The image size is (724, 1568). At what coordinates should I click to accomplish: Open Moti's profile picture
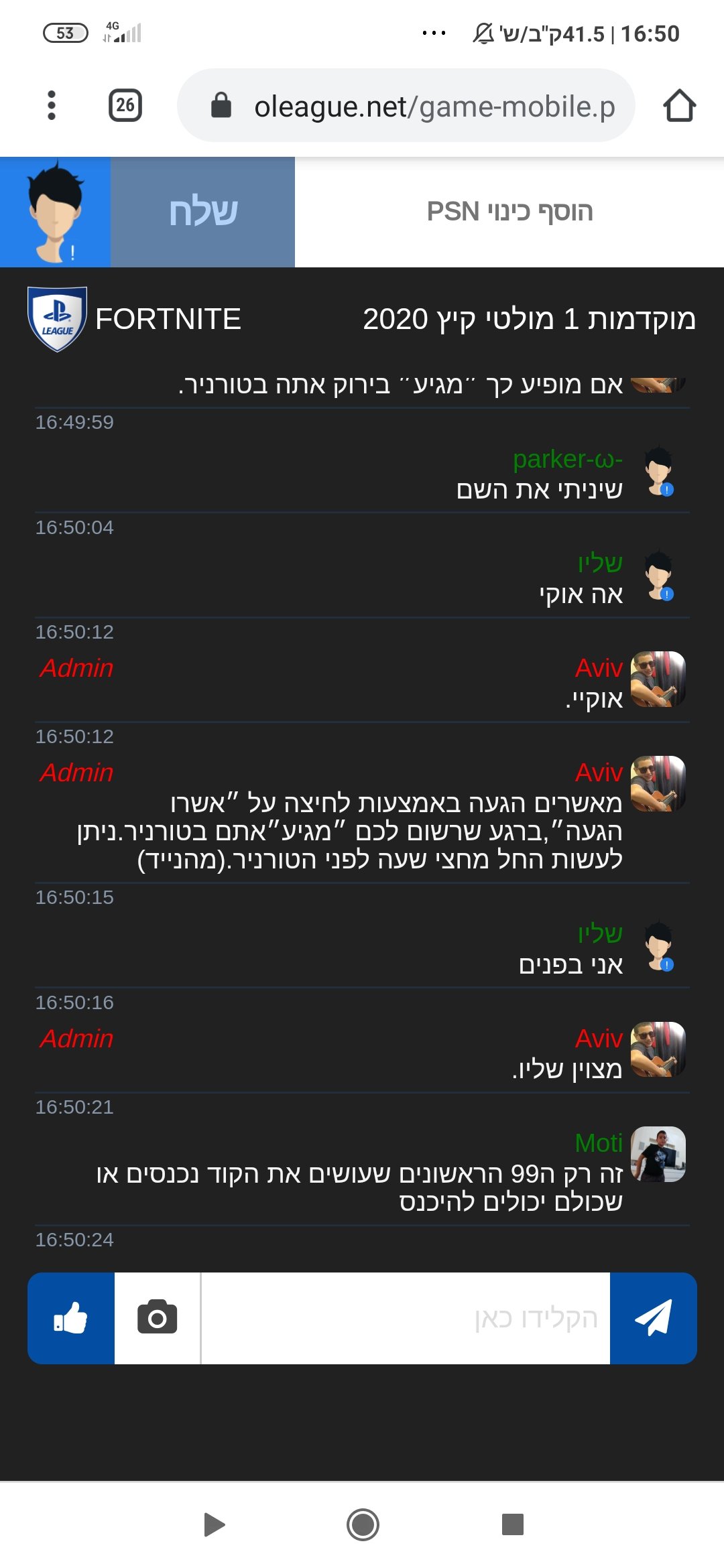pos(658,1154)
